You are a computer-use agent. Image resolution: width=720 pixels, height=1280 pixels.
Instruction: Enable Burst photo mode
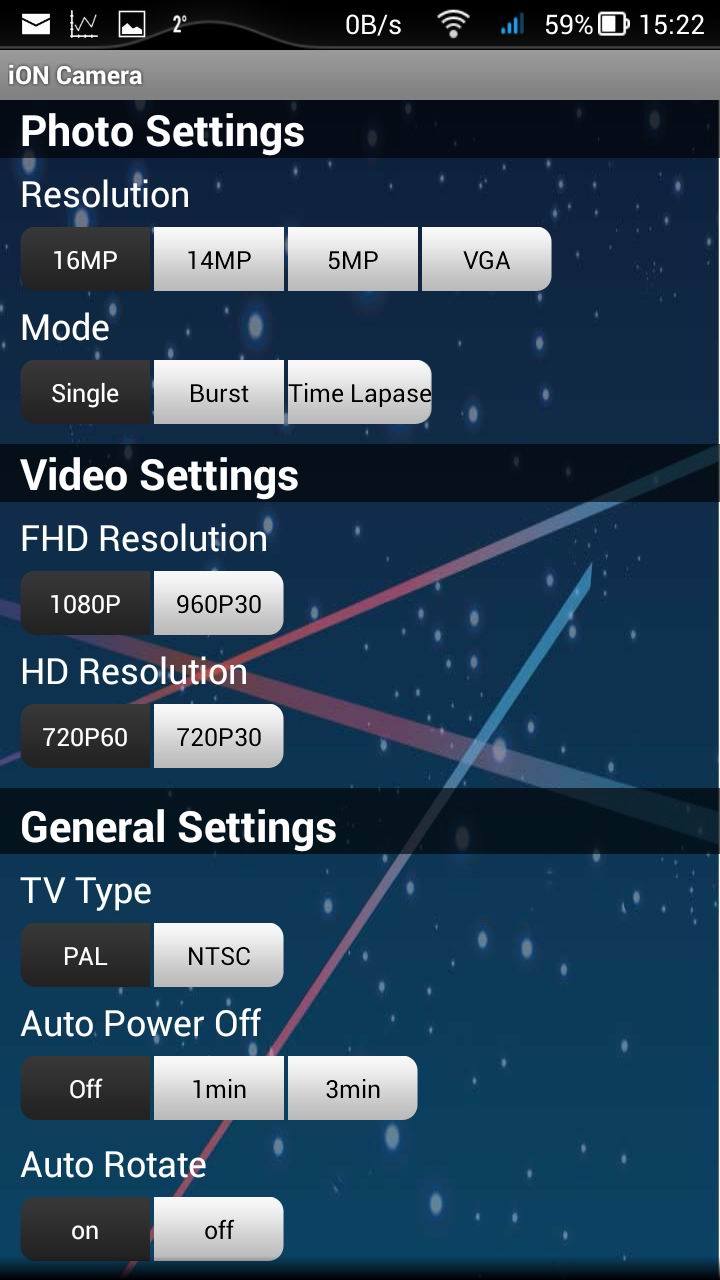(x=219, y=393)
